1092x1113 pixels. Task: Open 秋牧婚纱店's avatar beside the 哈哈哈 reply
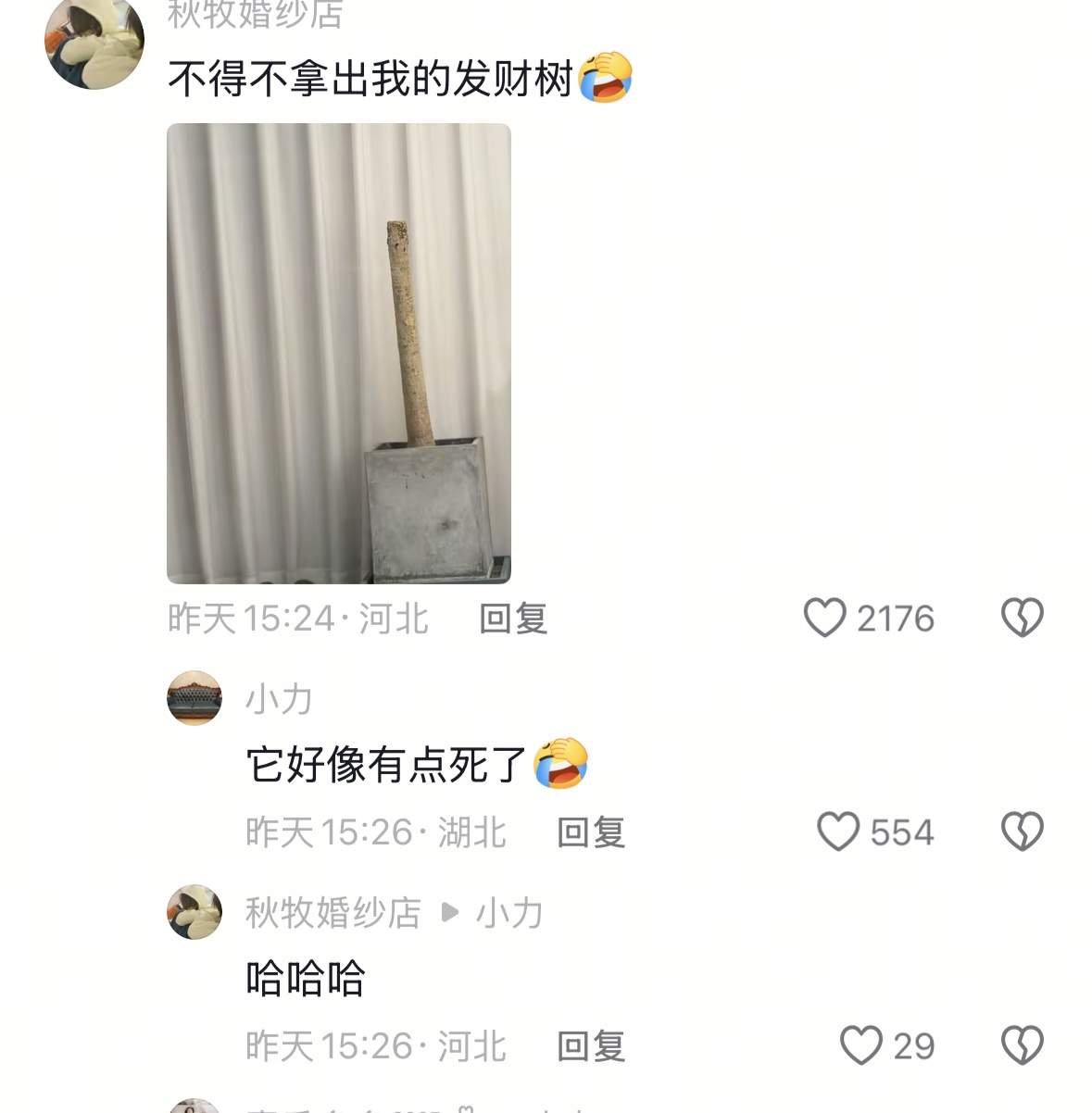195,912
